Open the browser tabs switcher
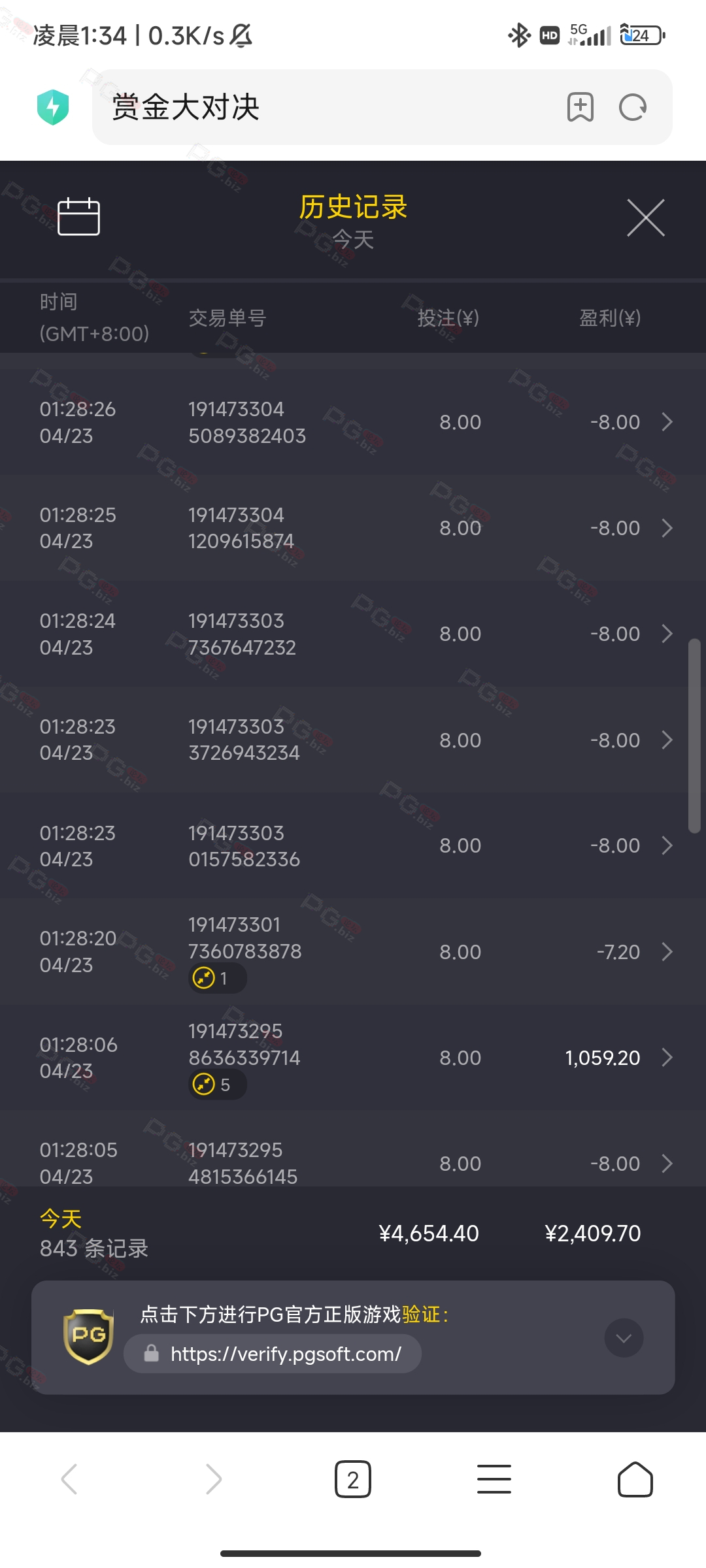Screen dimensions: 706x1568 coord(353,1479)
